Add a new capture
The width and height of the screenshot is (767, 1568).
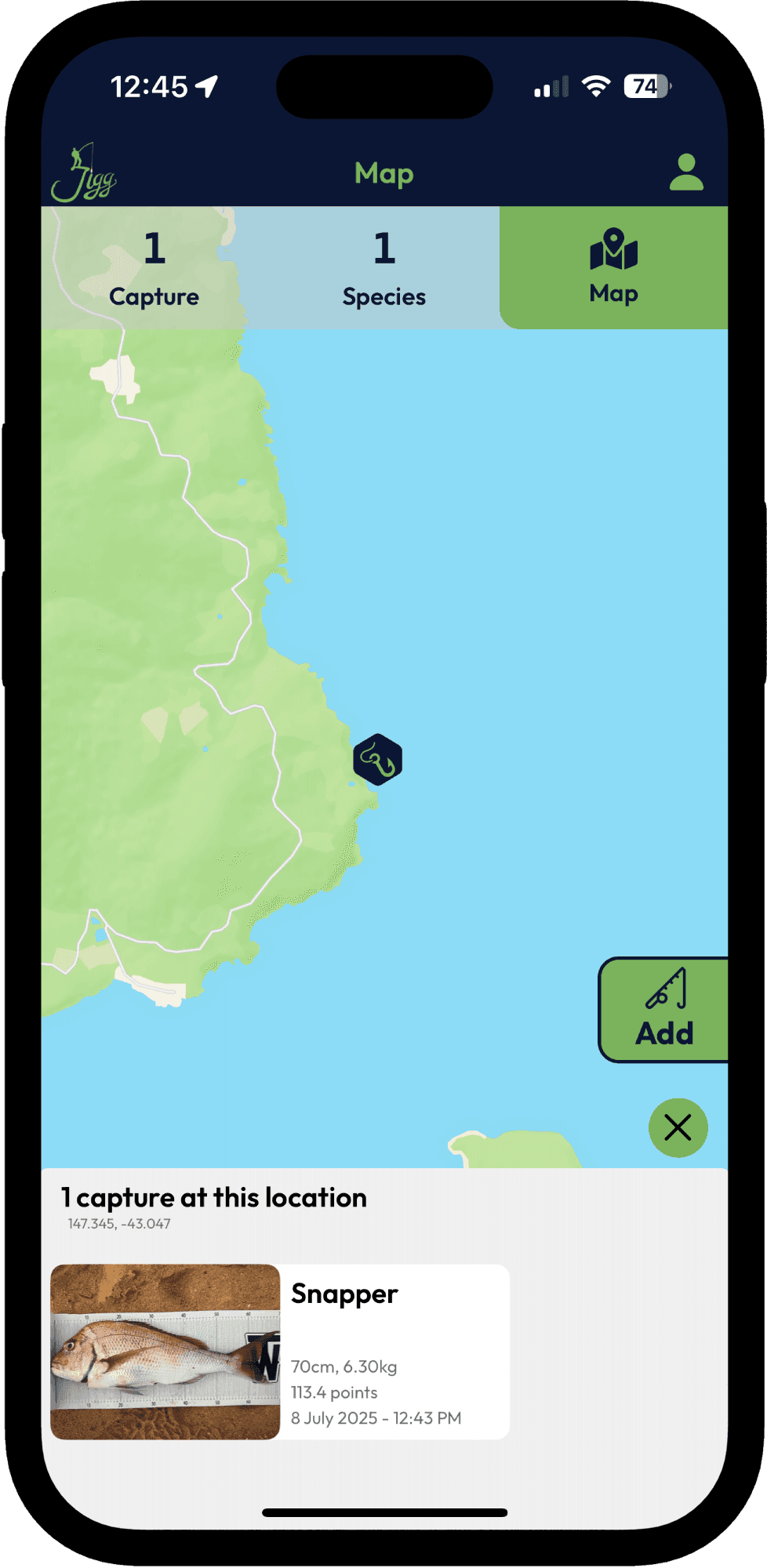tap(664, 1010)
